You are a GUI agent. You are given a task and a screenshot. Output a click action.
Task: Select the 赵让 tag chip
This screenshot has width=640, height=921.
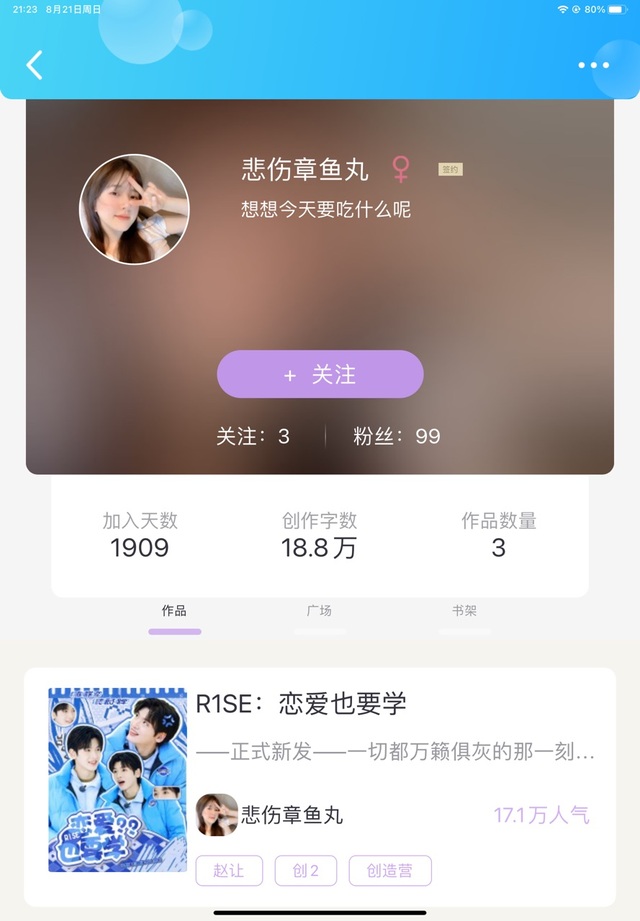click(x=229, y=870)
